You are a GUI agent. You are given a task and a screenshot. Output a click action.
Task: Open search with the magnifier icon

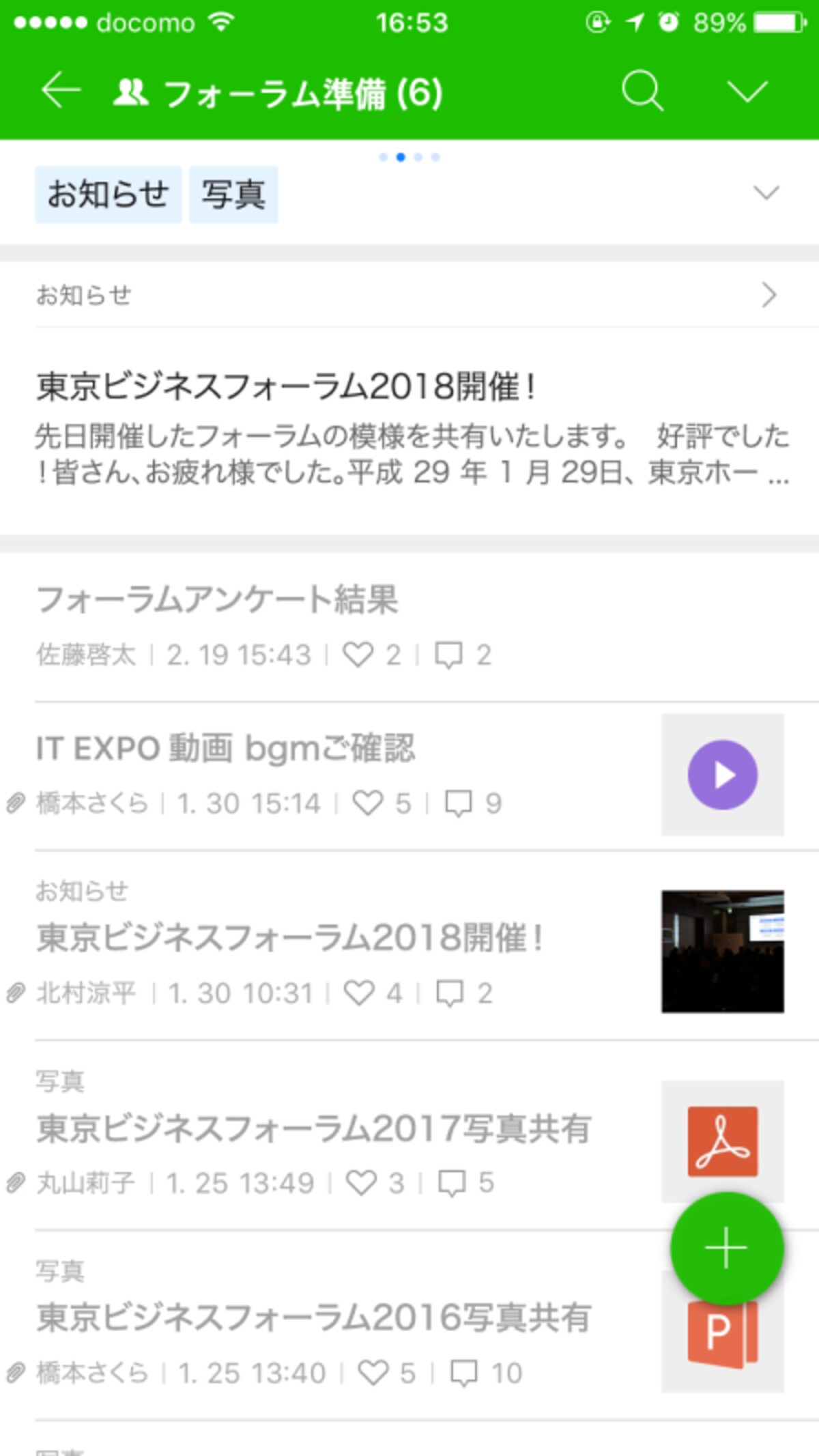(642, 91)
